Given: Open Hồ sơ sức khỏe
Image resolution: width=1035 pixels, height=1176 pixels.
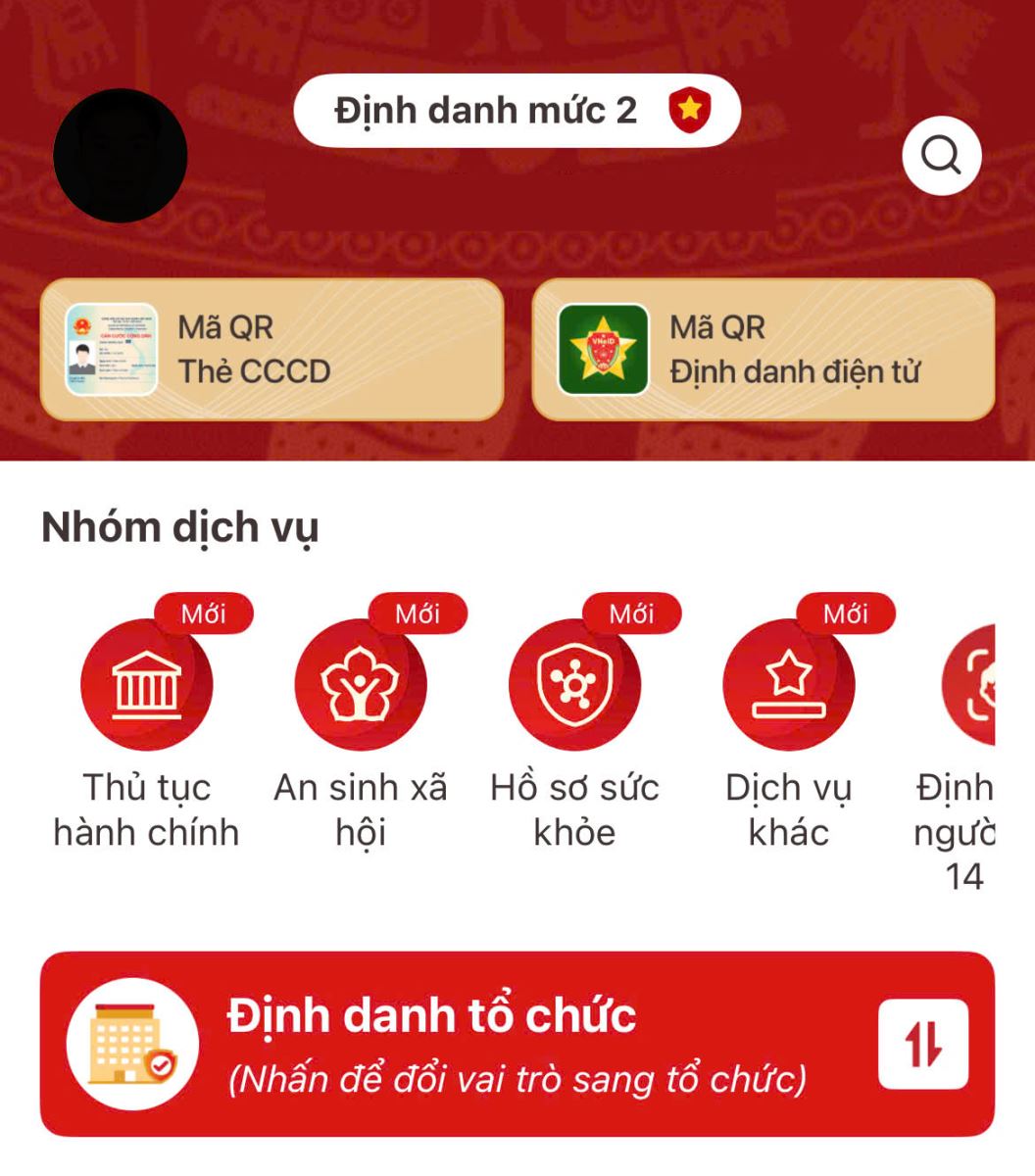Looking at the screenshot, I should (x=574, y=686).
